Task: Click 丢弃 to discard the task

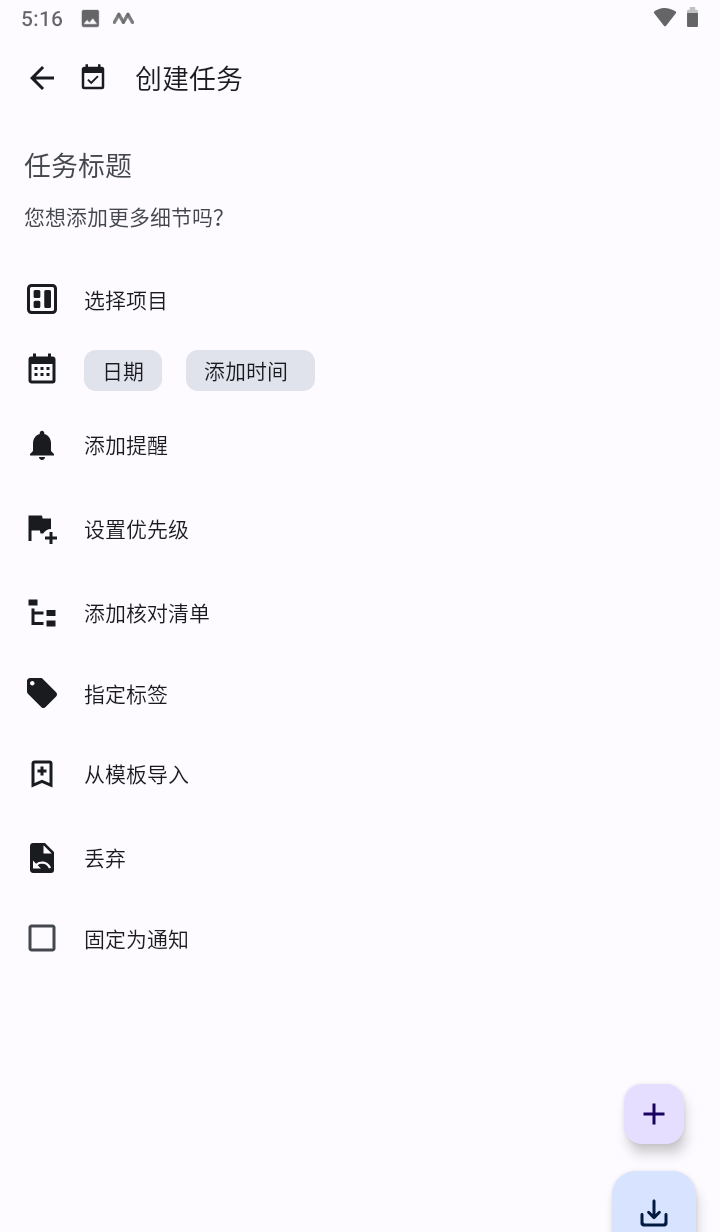Action: point(104,857)
